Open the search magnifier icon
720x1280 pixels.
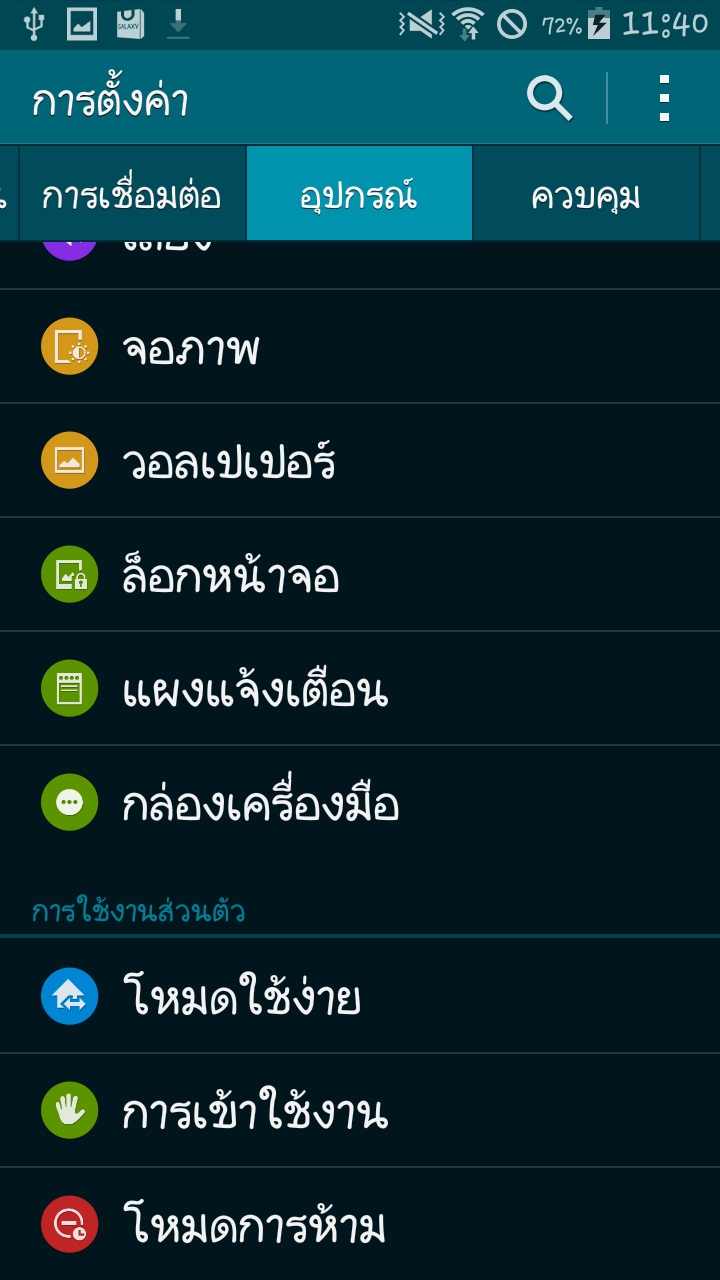tap(550, 99)
